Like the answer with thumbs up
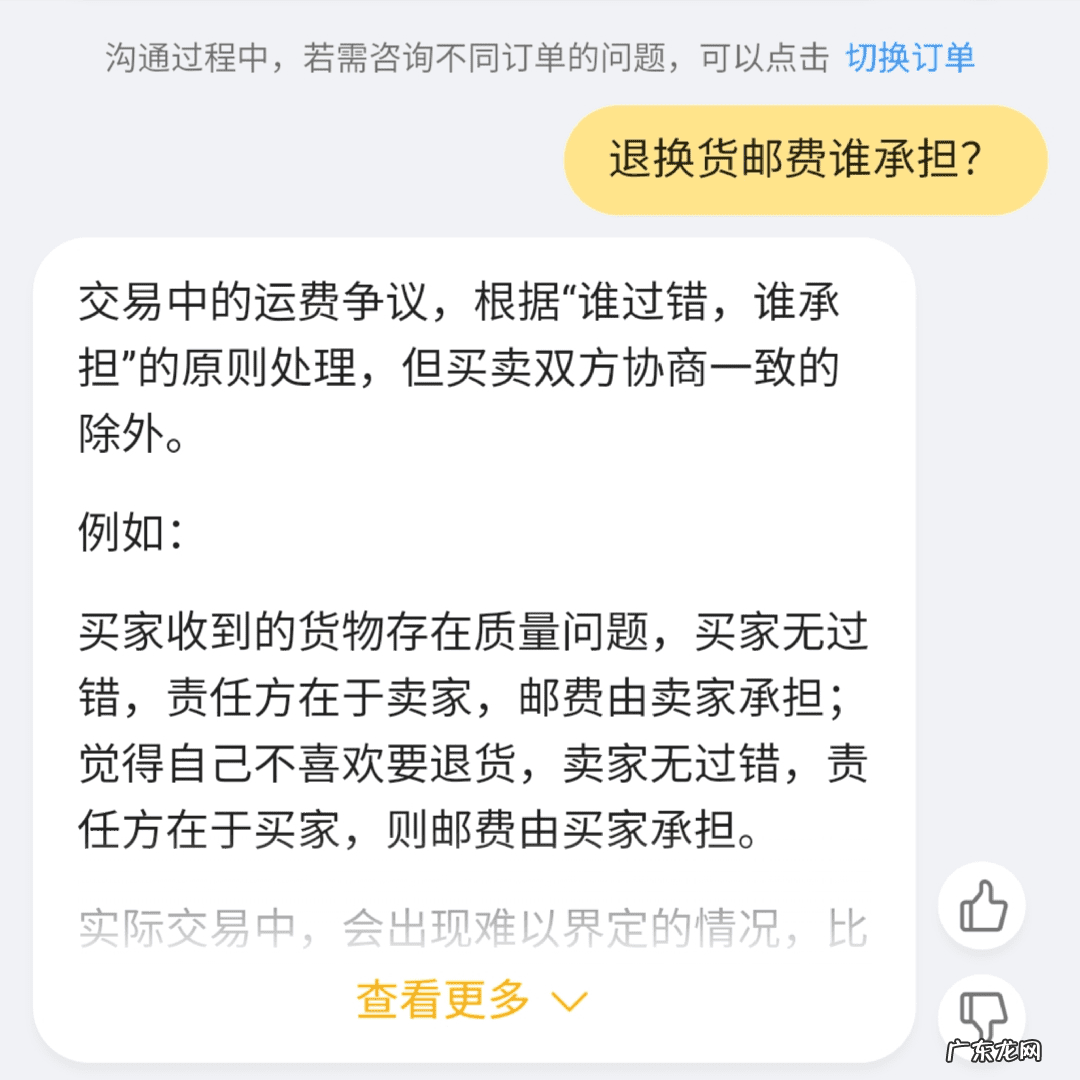The width and height of the screenshot is (1080, 1080). (x=982, y=906)
